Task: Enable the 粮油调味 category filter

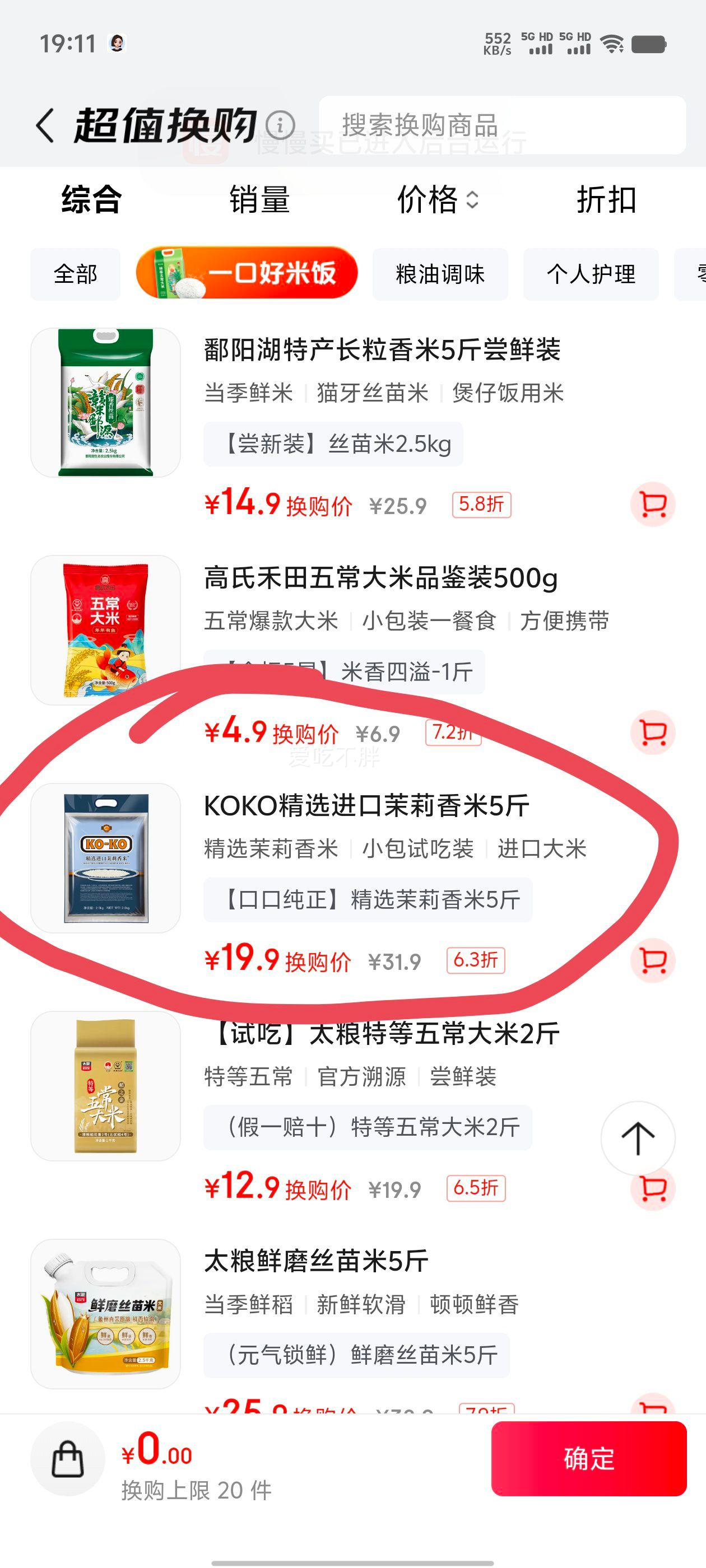Action: [440, 273]
